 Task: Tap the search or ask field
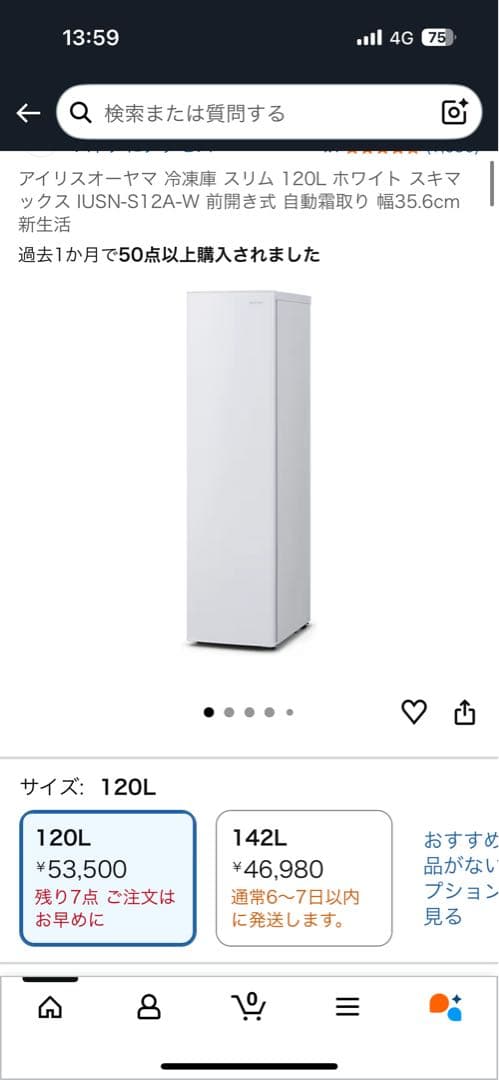[x=269, y=113]
